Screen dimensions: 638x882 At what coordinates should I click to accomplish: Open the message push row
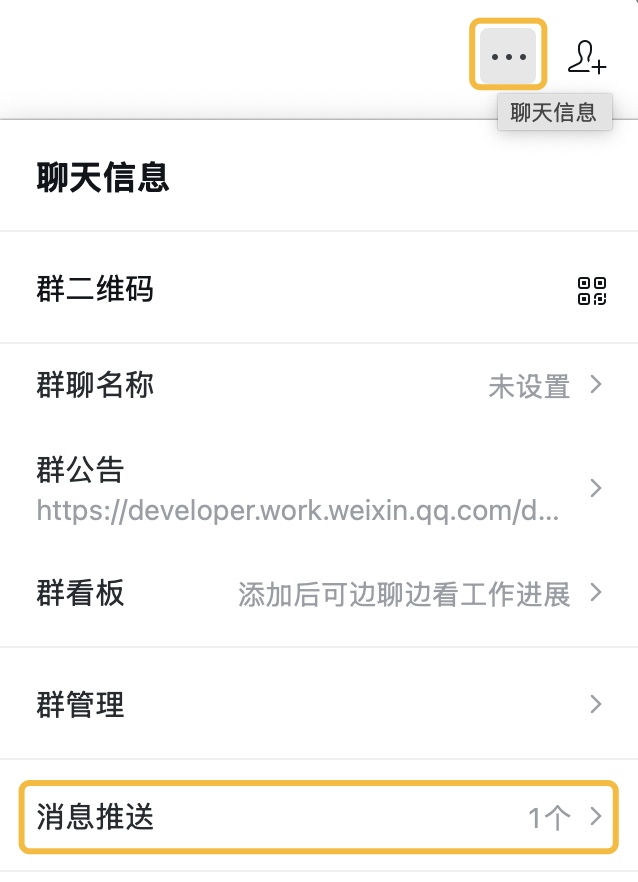(319, 817)
